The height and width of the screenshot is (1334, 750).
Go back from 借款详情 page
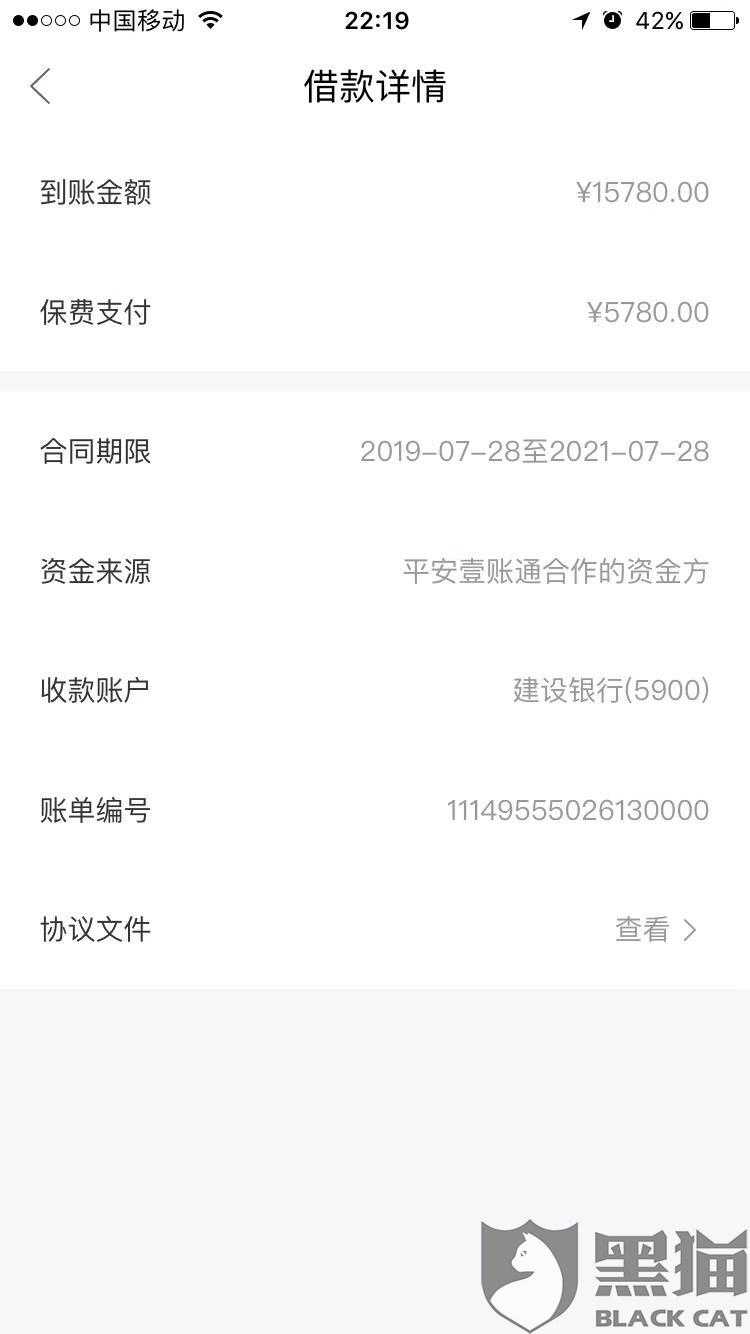(x=40, y=87)
